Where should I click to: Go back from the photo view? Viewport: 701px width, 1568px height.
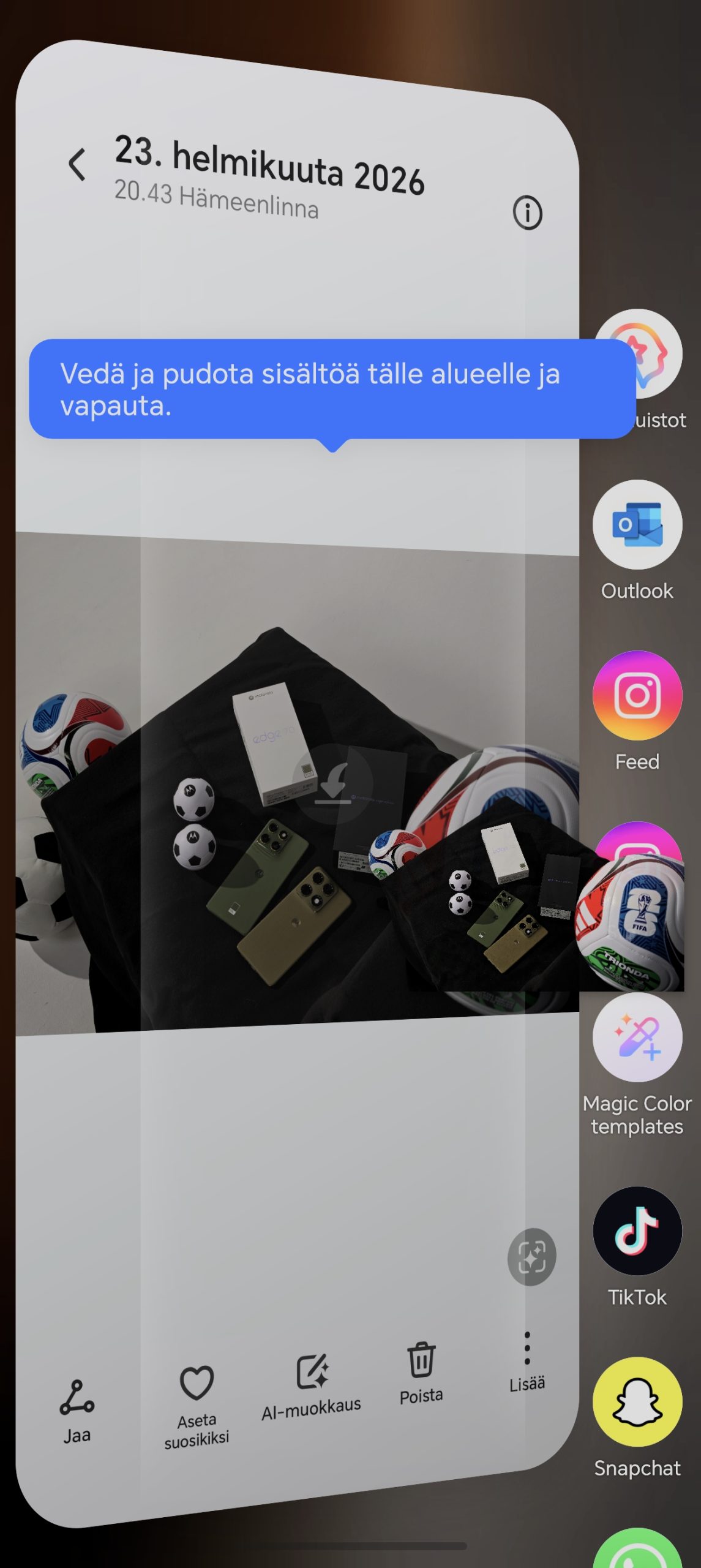(77, 164)
